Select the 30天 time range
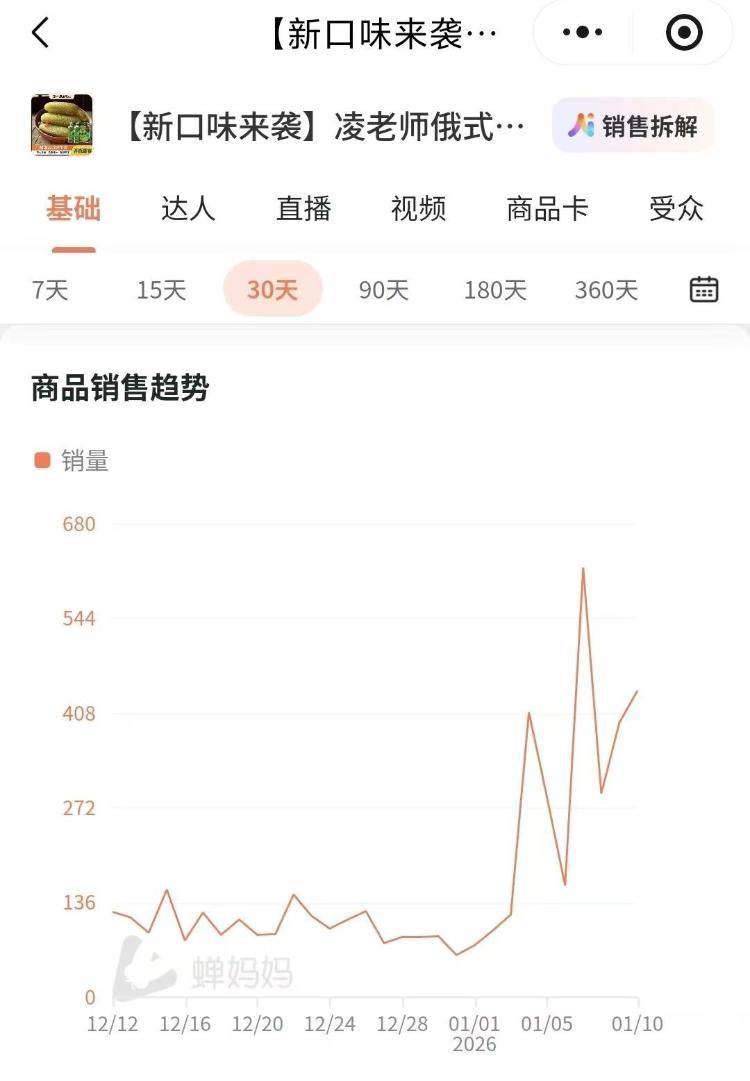 (x=272, y=290)
